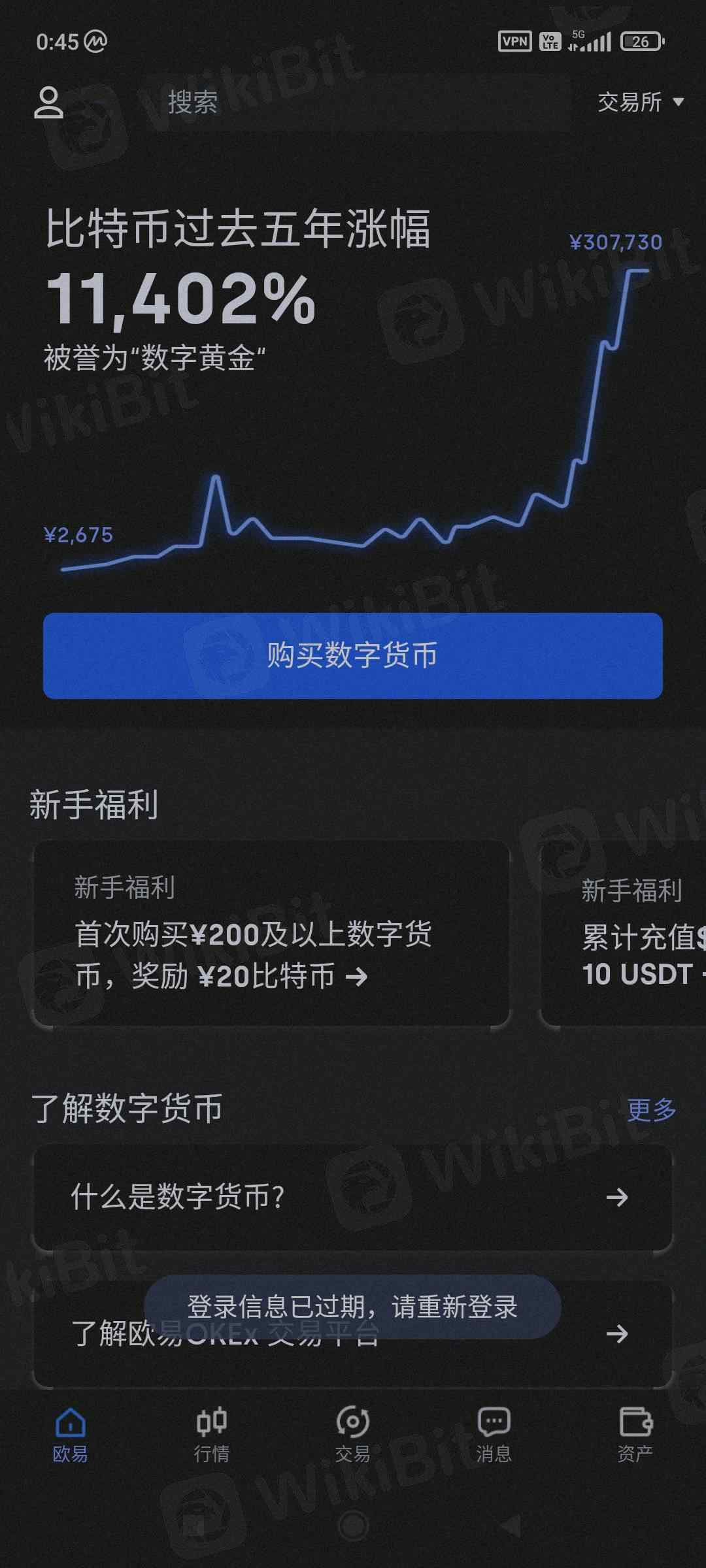The width and height of the screenshot is (706, 1568).
Task: Tap the system home button
Action: [353, 1526]
